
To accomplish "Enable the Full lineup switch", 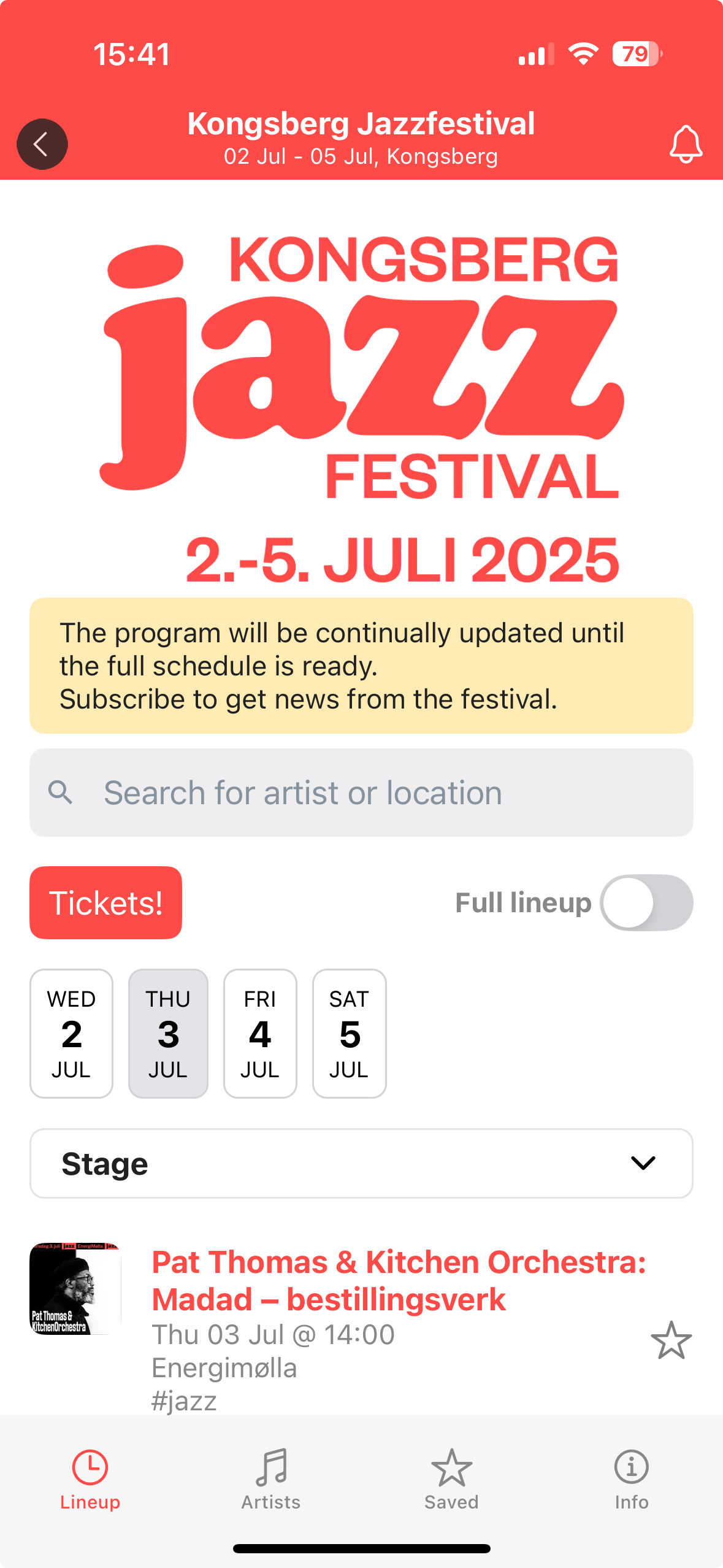I will point(646,902).
